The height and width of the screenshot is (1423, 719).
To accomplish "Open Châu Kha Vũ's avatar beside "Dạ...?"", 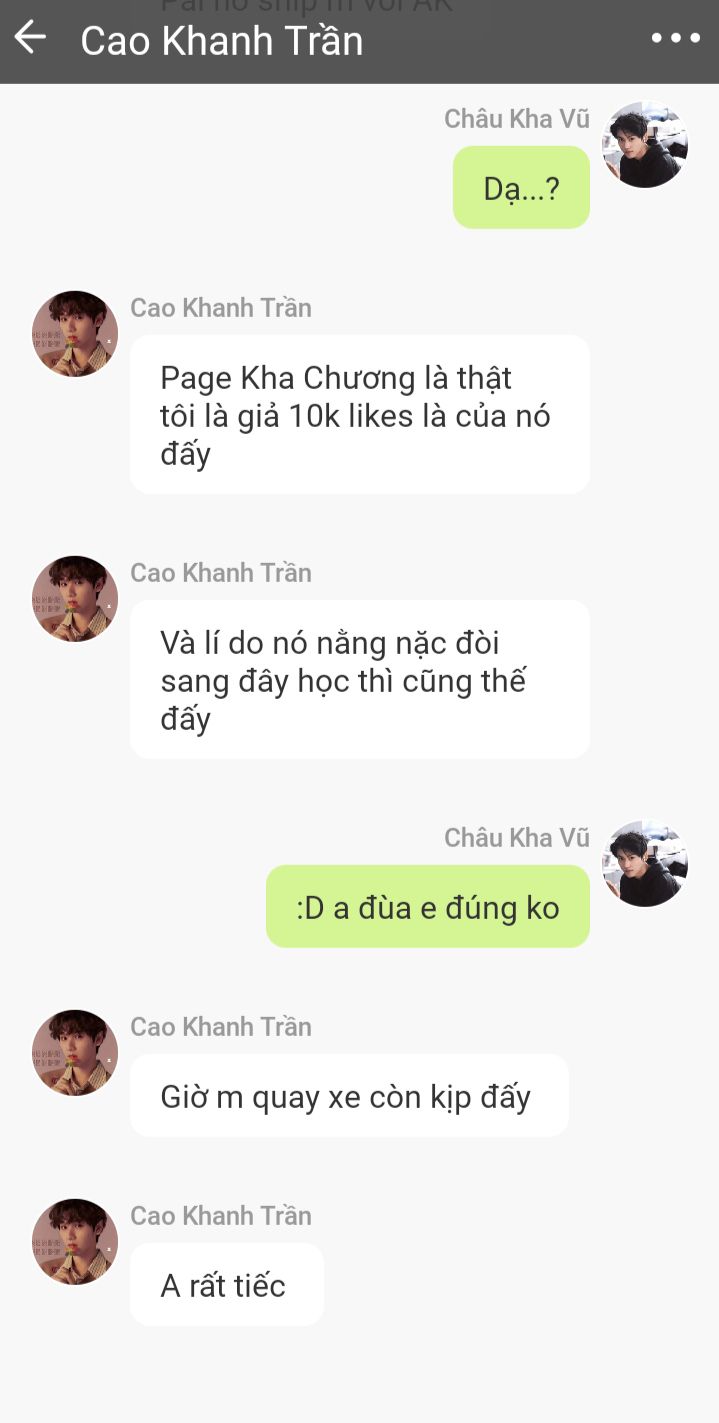I will (x=645, y=144).
